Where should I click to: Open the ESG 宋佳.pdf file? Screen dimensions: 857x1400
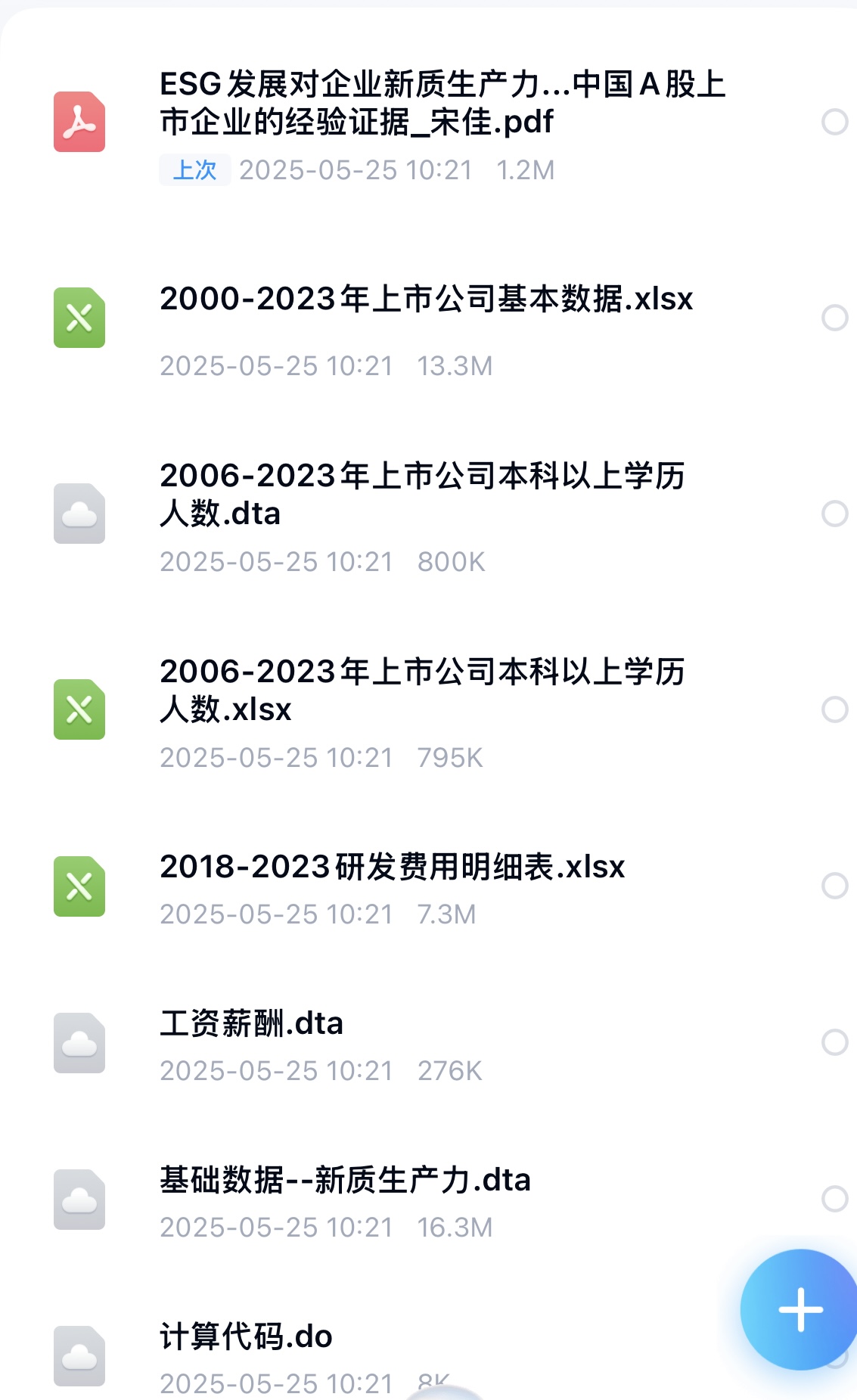(x=442, y=104)
